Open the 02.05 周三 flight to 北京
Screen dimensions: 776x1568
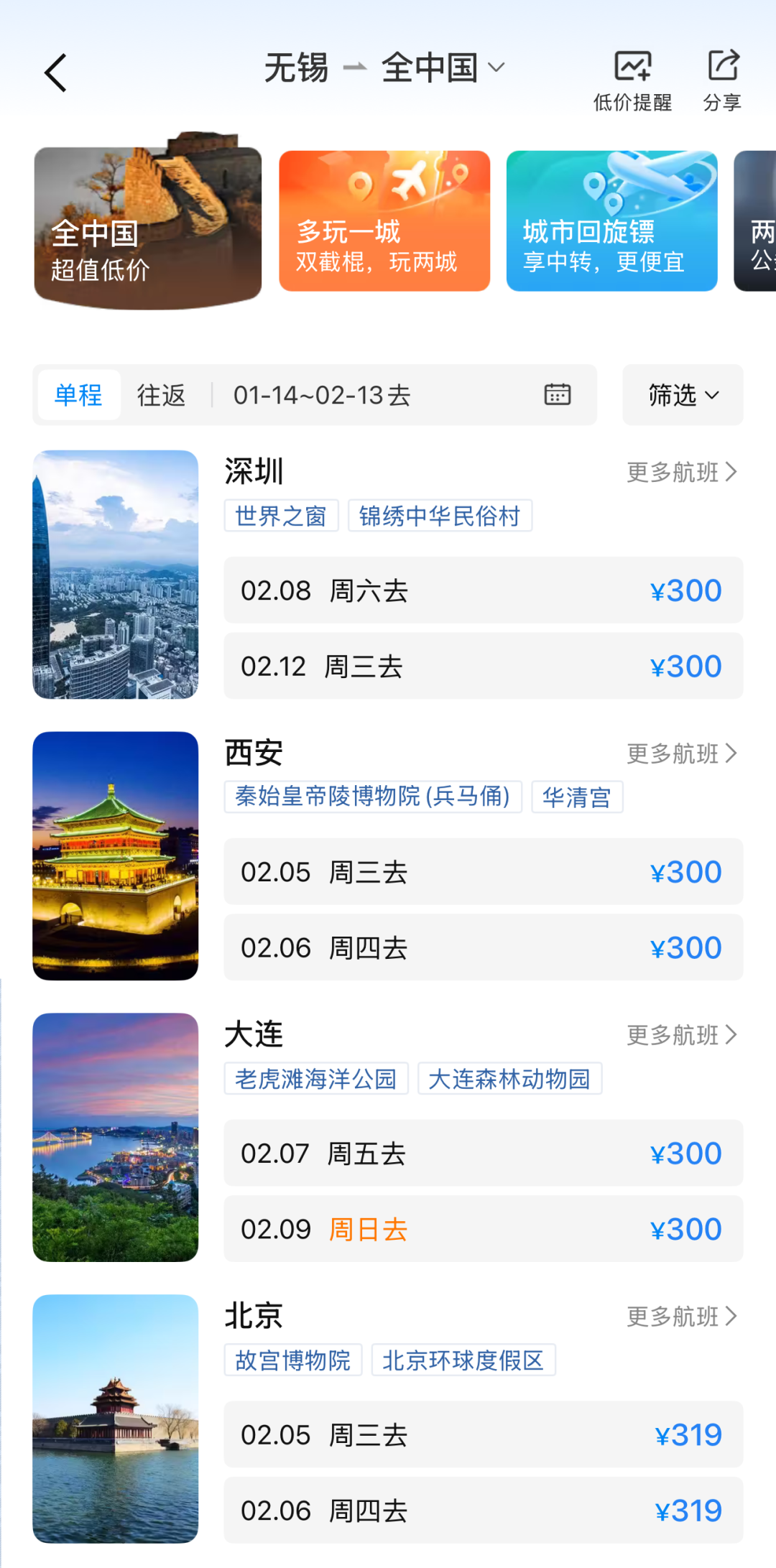(483, 1434)
